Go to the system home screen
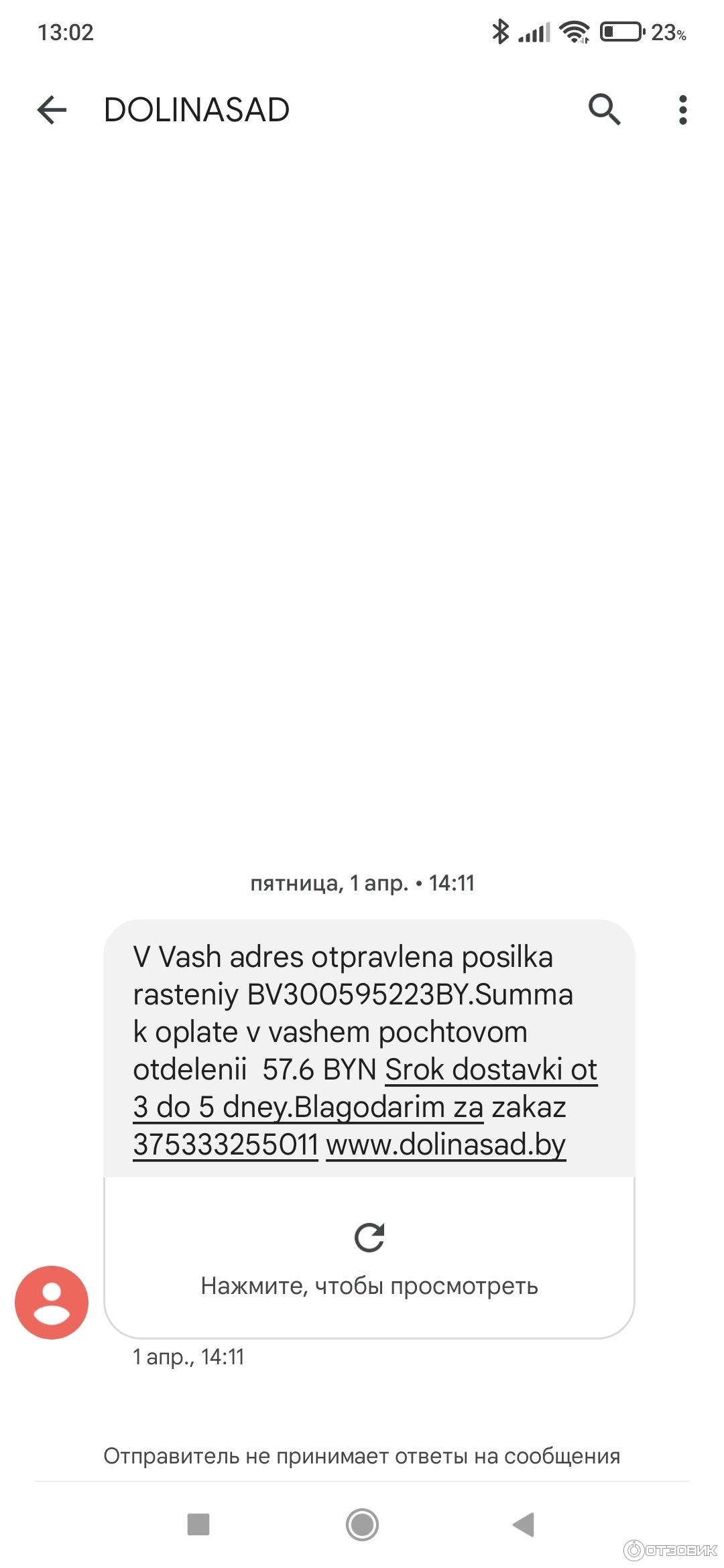Image resolution: width=724 pixels, height=1568 pixels. tap(362, 1524)
